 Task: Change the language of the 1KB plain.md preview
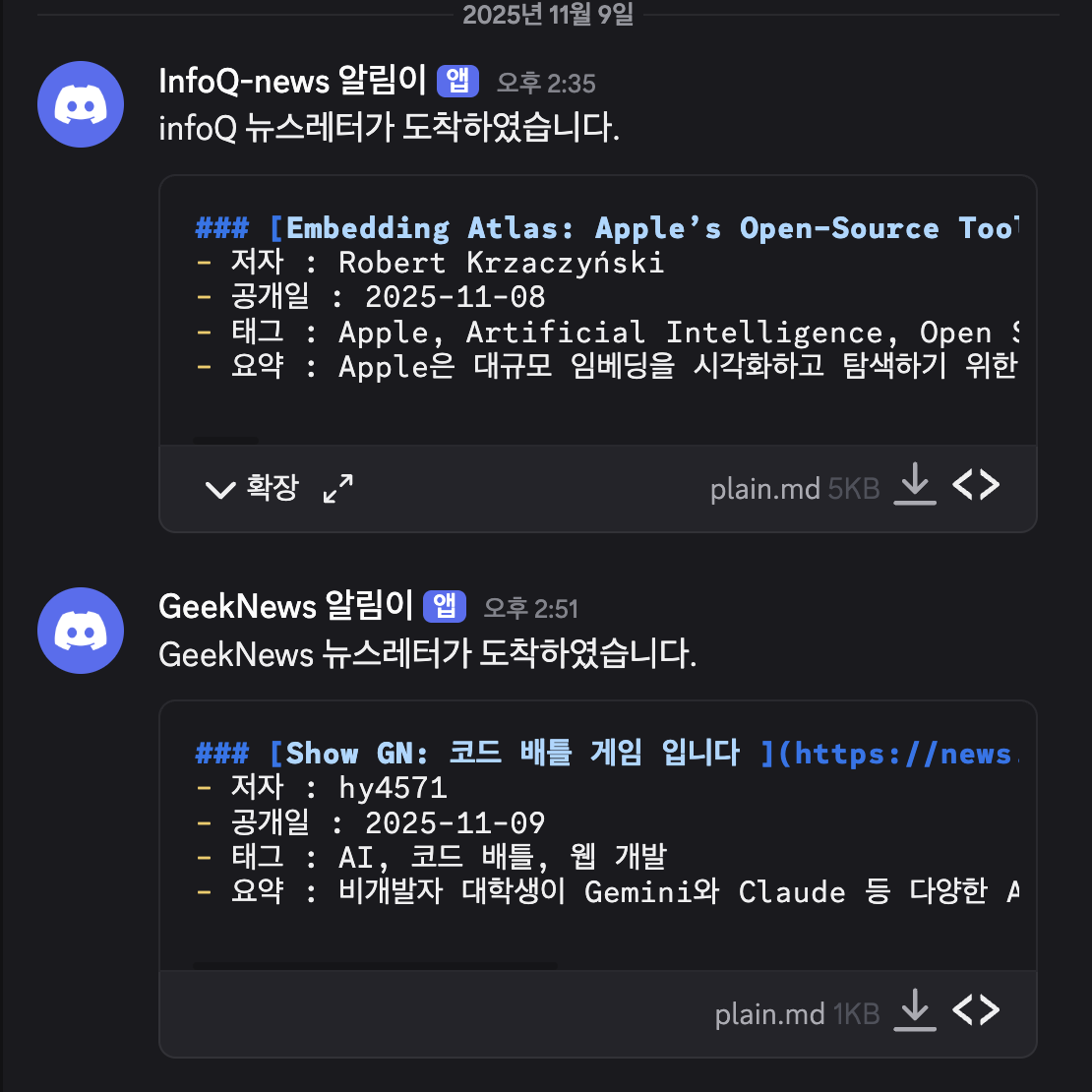coord(976,1010)
